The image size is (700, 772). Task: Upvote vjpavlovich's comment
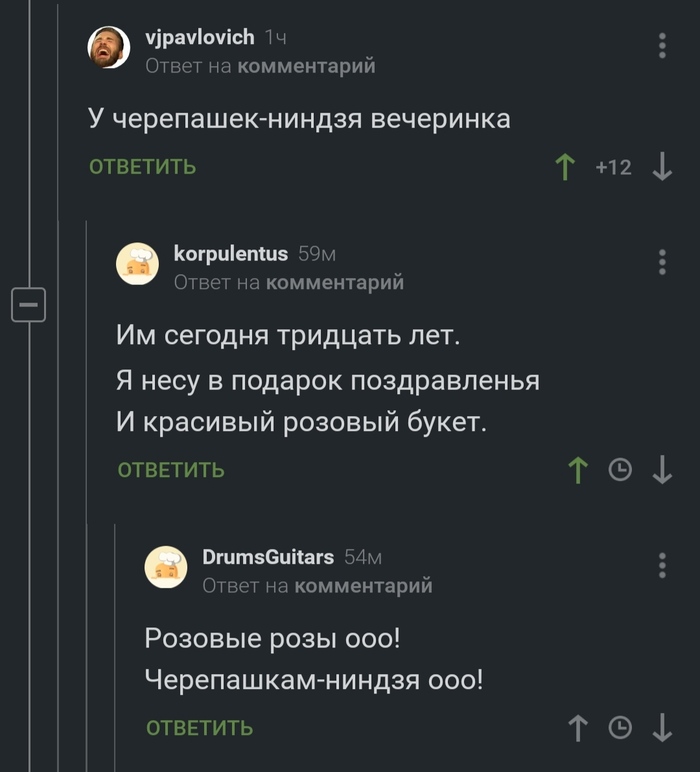pyautogui.click(x=564, y=167)
